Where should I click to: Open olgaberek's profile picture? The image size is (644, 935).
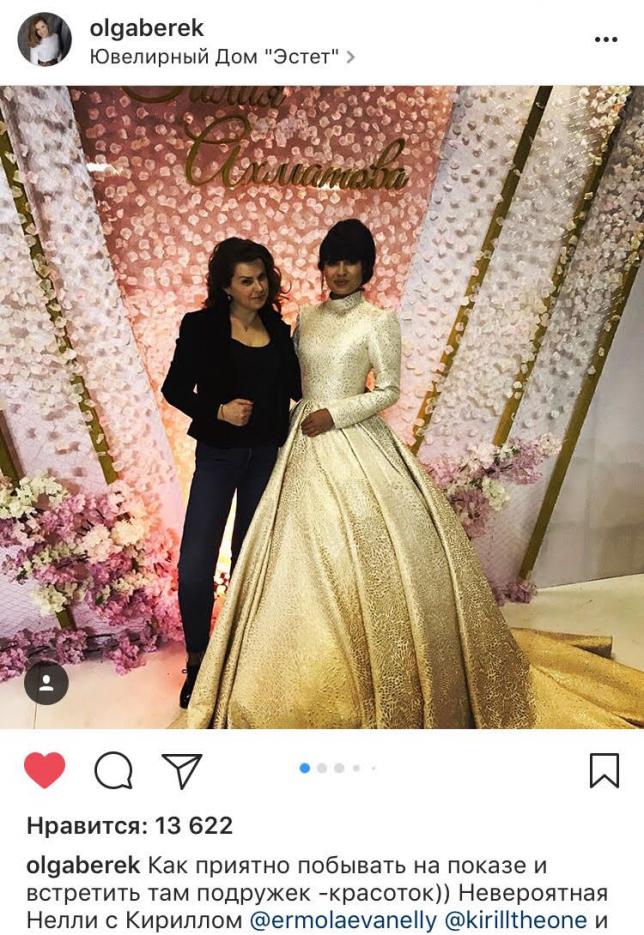click(x=44, y=40)
